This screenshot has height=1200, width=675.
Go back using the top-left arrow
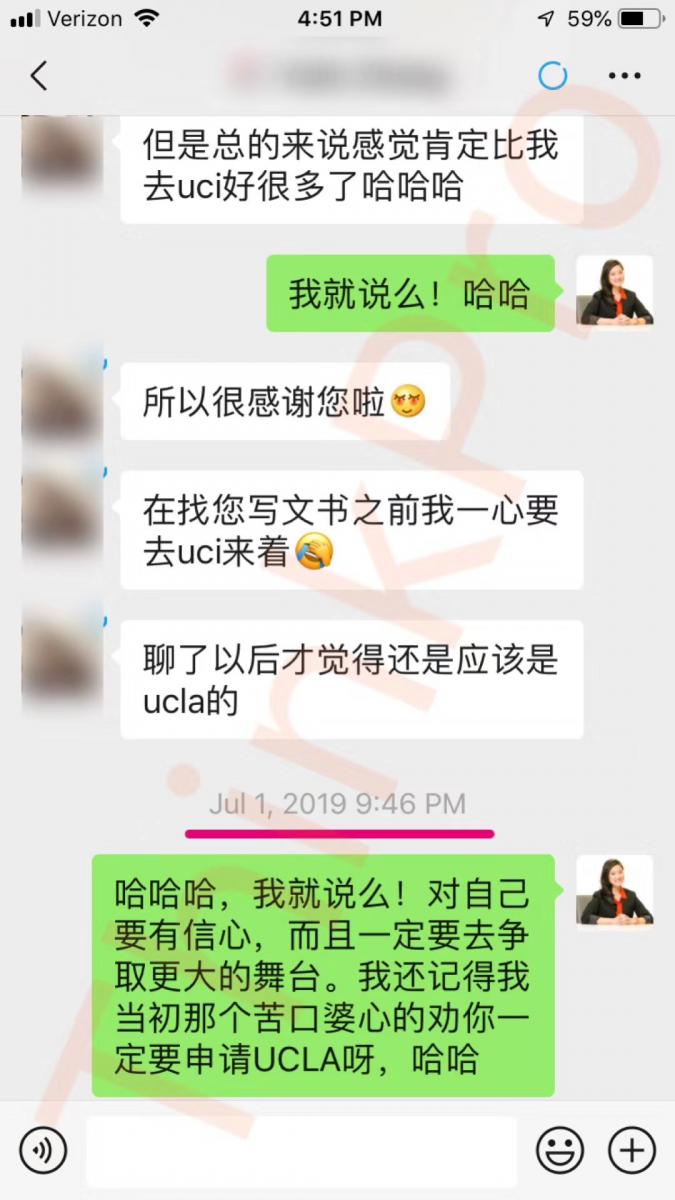pos(39,76)
